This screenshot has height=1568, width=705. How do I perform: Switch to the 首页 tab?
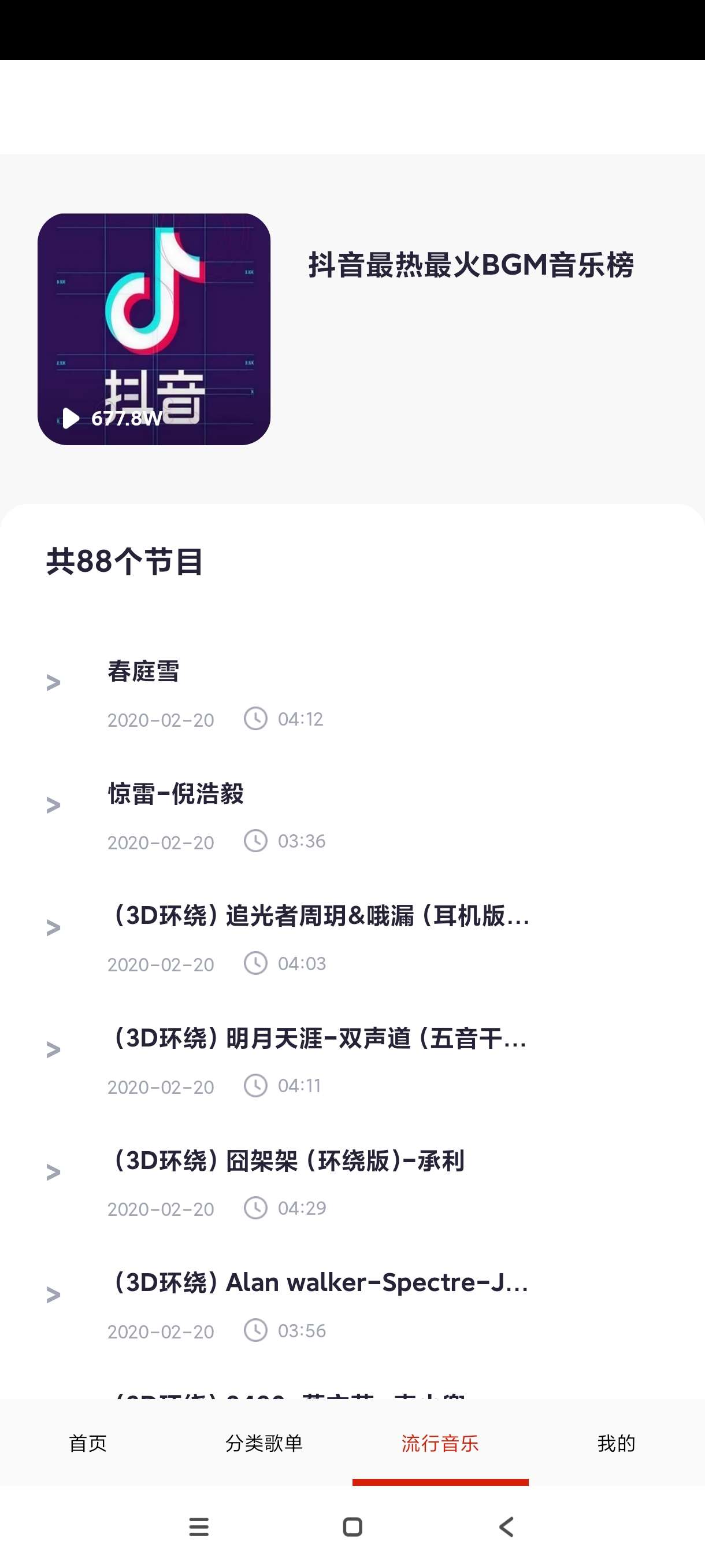(x=88, y=1443)
